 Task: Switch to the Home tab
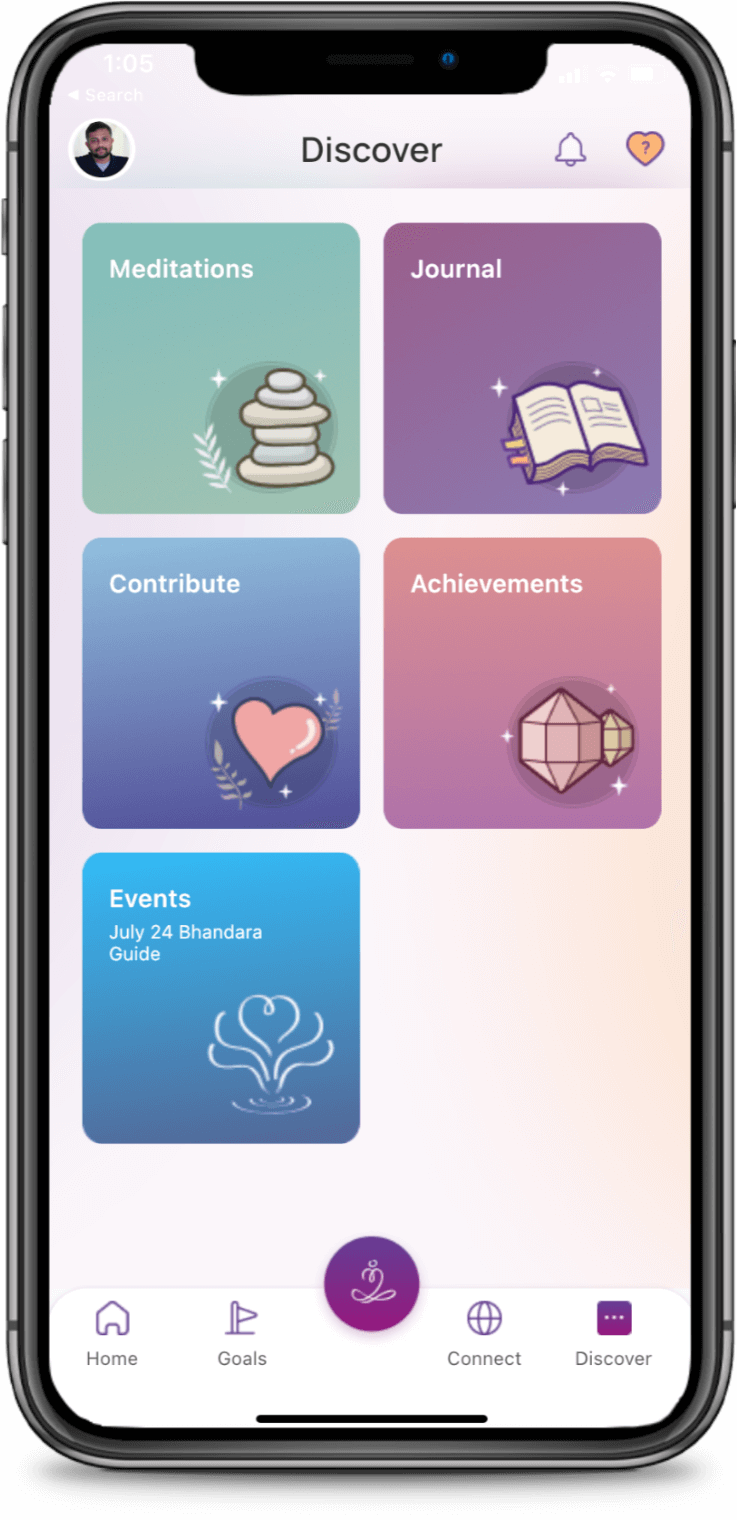tap(112, 1333)
